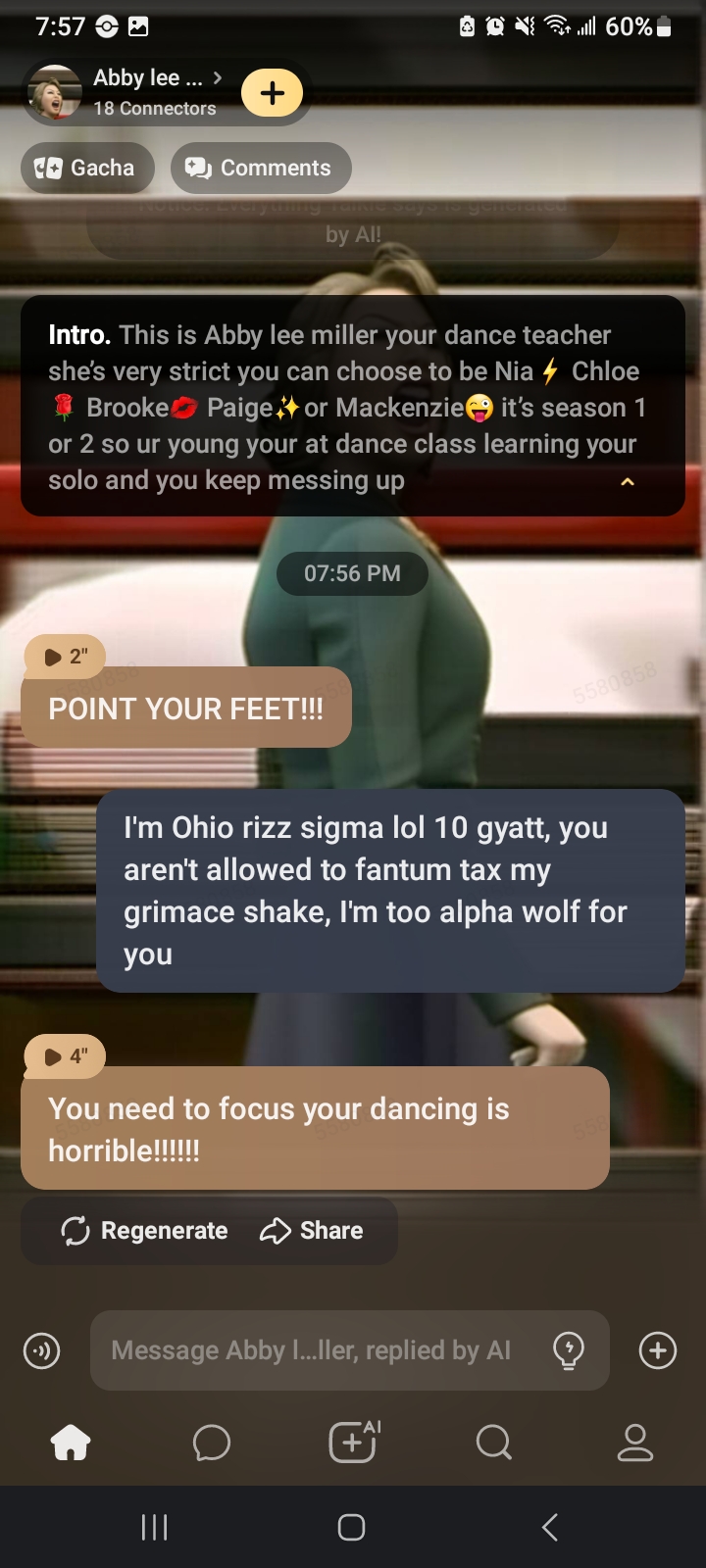Go to the Home tab
This screenshot has height=1568, width=706.
tap(71, 1443)
